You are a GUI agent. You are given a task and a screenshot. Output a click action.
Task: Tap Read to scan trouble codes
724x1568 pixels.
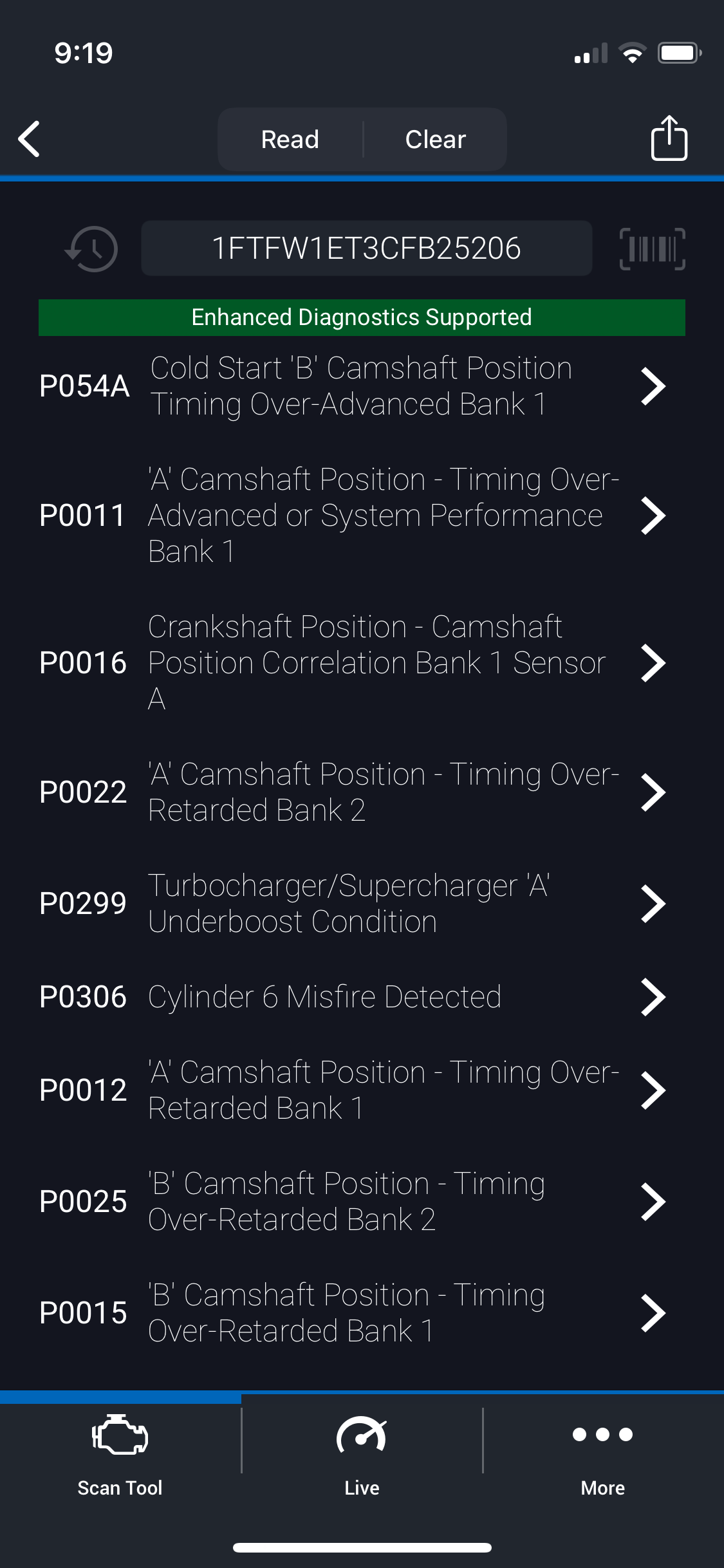click(x=290, y=139)
